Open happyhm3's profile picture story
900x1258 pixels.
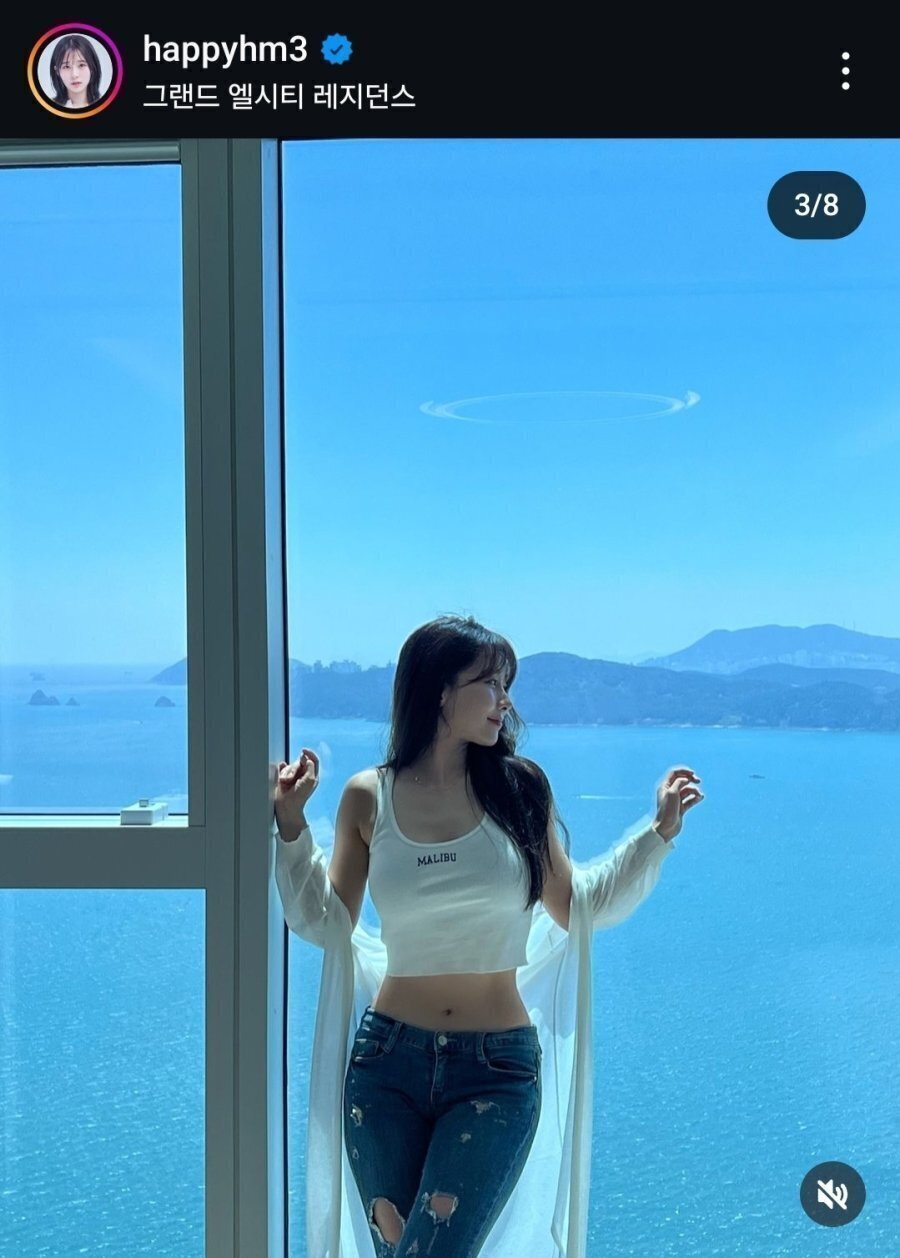point(75,71)
